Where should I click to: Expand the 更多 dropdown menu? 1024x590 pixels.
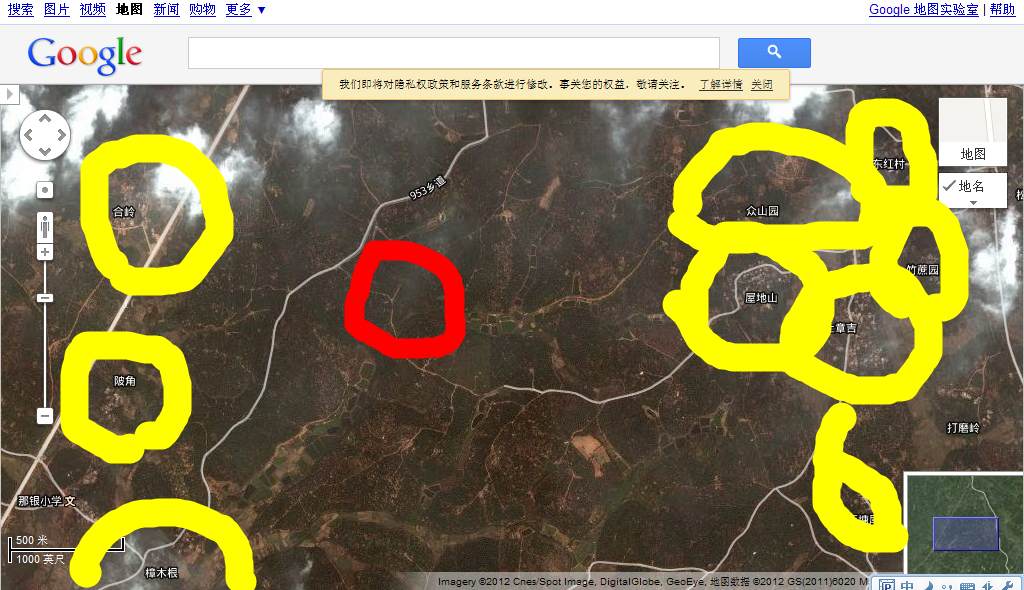click(x=245, y=9)
